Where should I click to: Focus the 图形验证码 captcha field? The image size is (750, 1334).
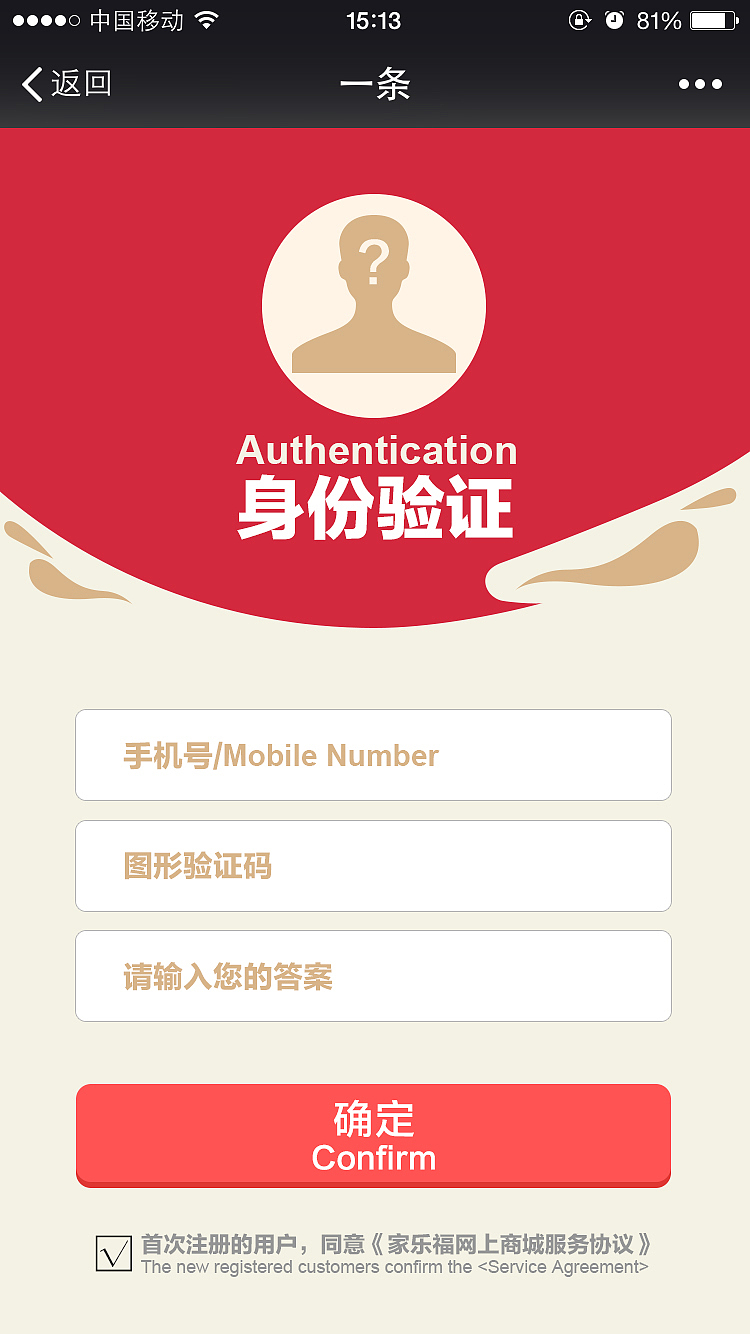pyautogui.click(x=373, y=866)
